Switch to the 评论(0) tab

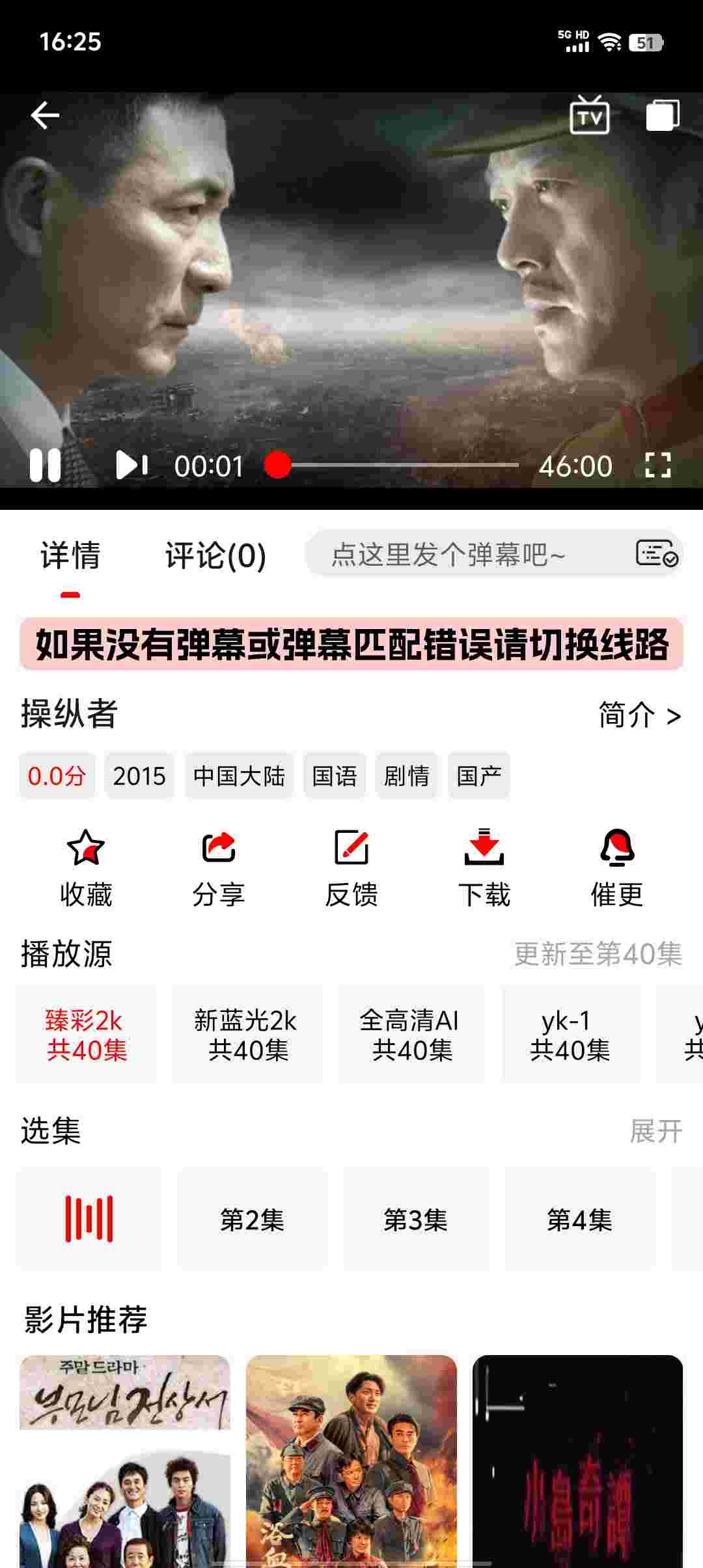click(215, 555)
